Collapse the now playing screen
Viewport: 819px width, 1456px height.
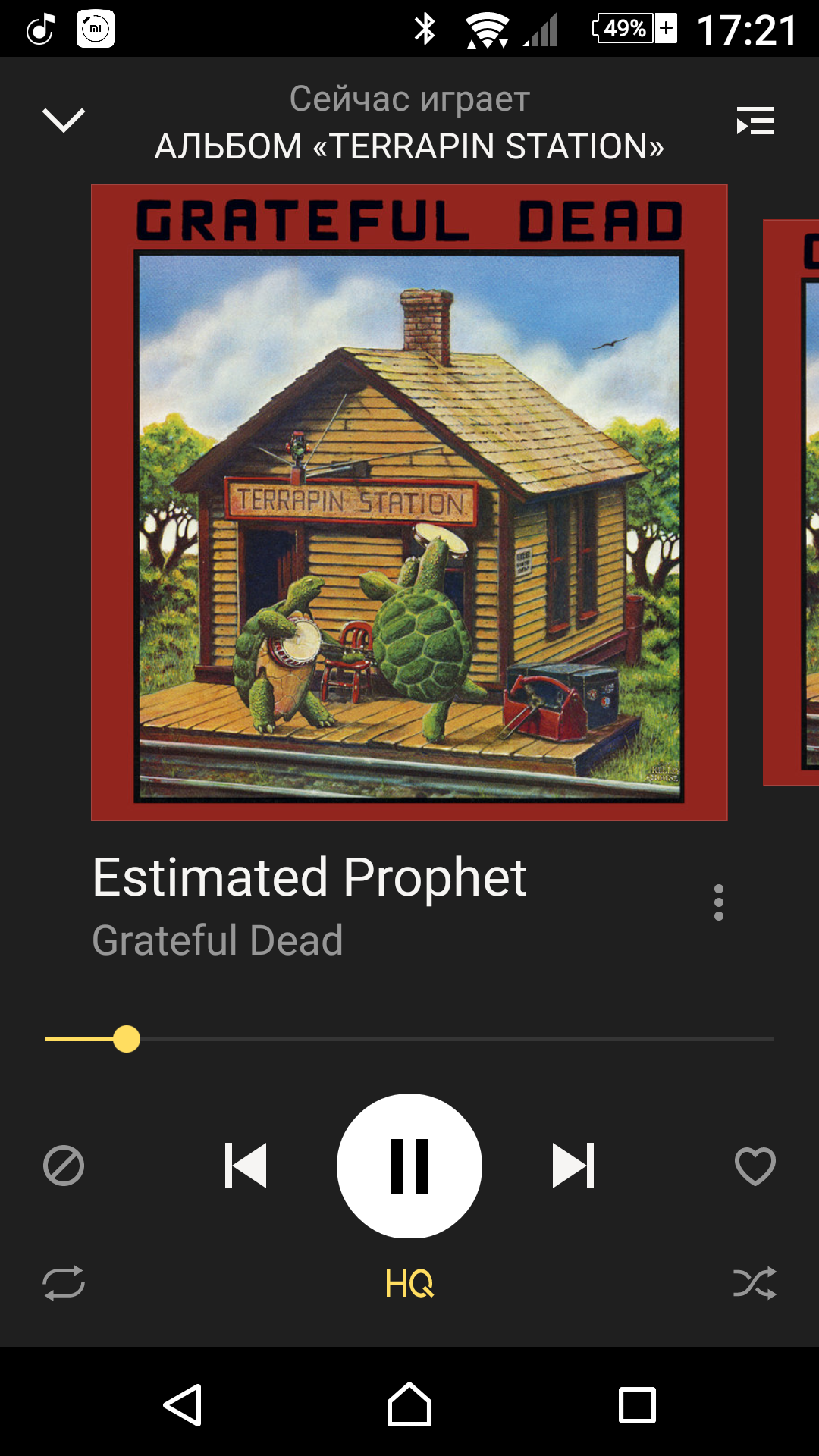click(64, 121)
